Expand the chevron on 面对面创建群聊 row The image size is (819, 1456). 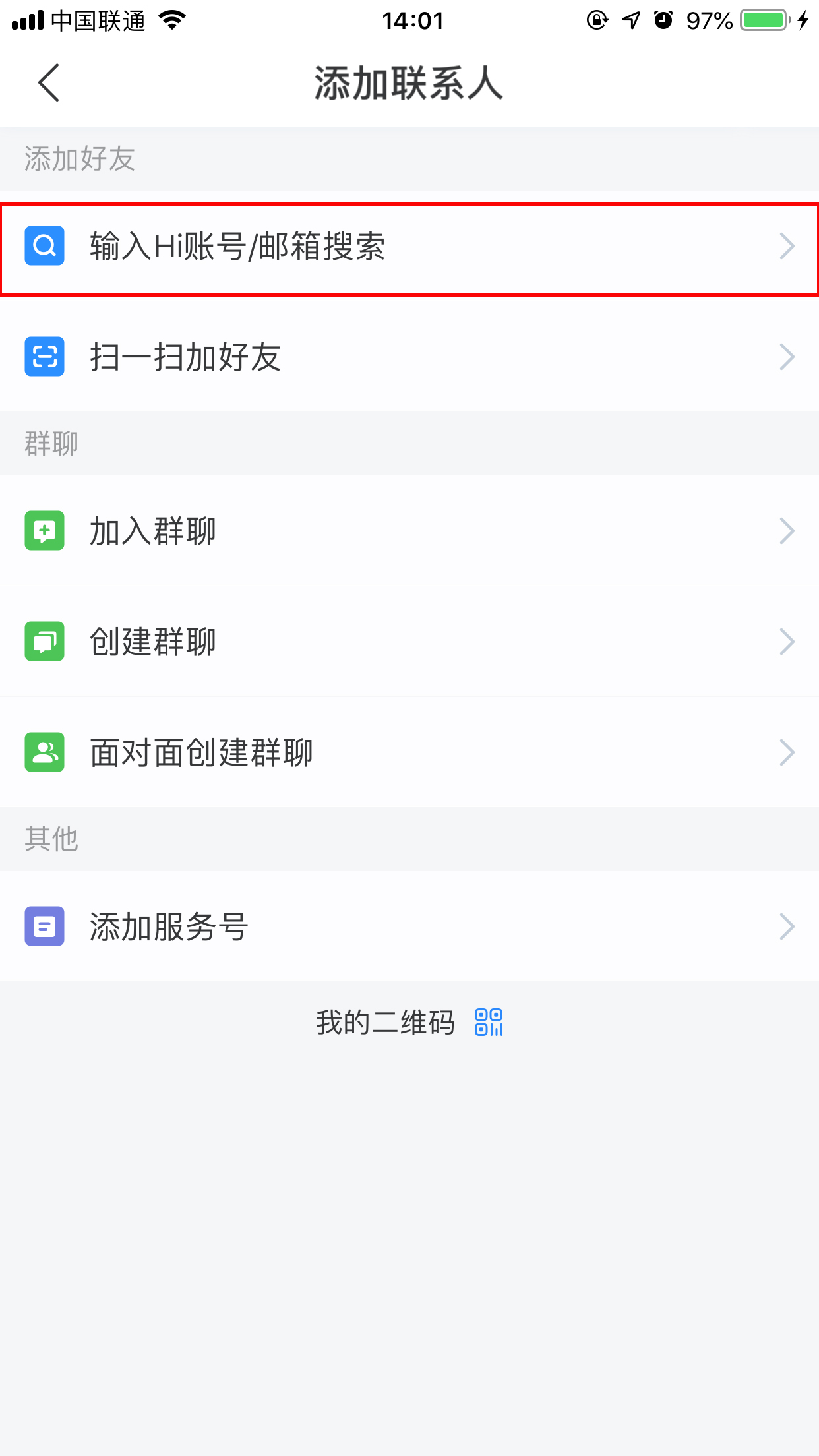787,752
